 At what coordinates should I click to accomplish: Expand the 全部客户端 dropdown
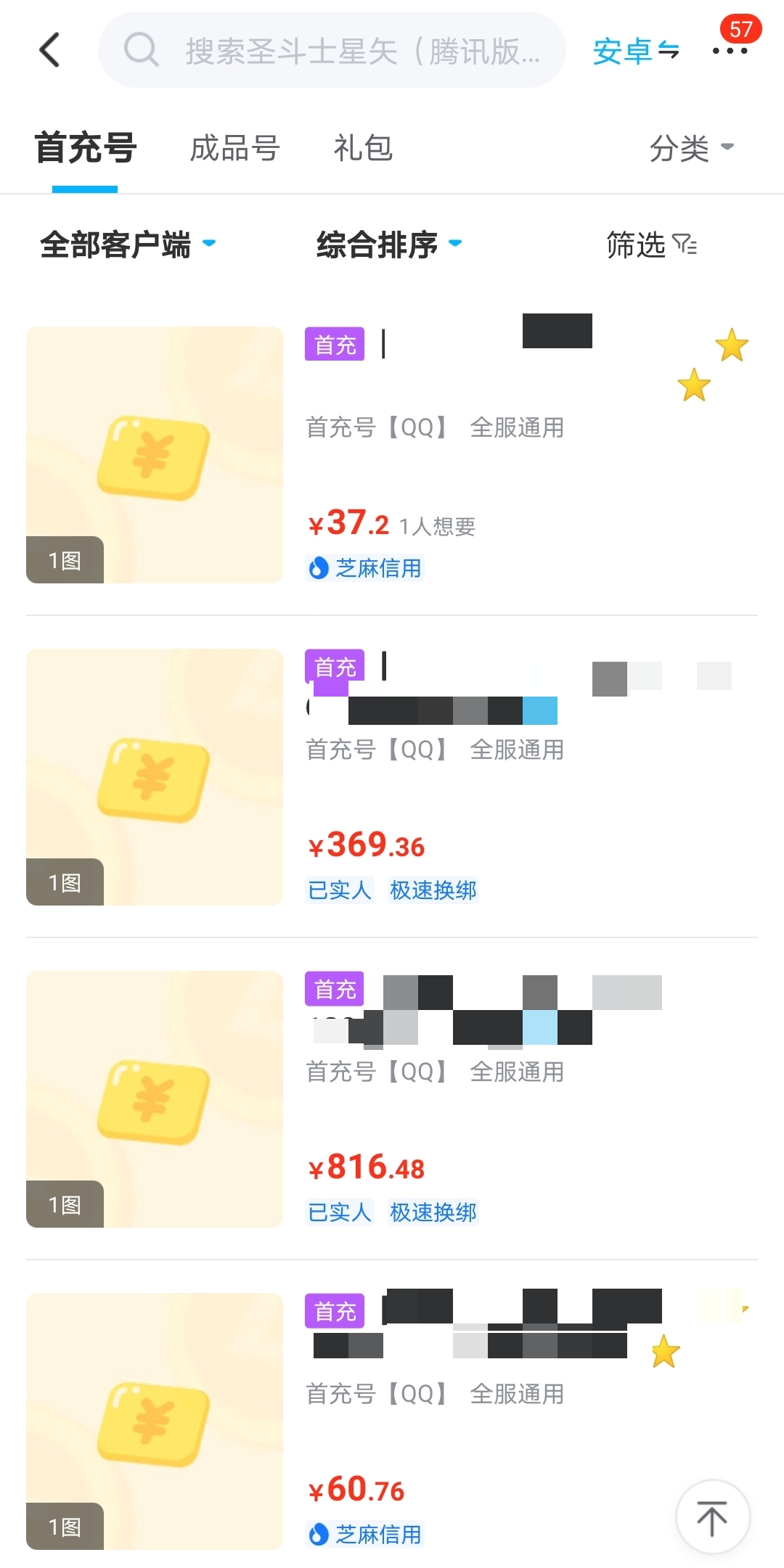pos(128,245)
